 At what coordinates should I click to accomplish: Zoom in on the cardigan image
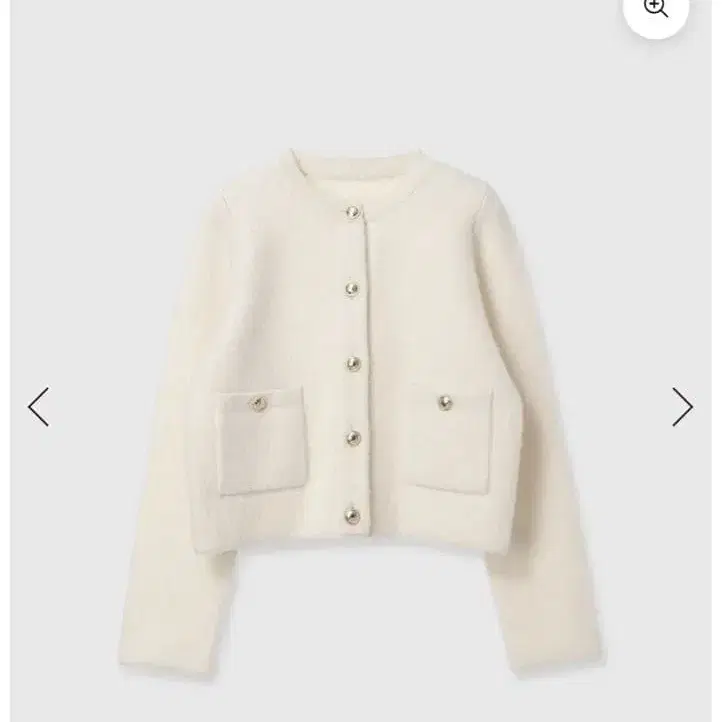[656, 10]
